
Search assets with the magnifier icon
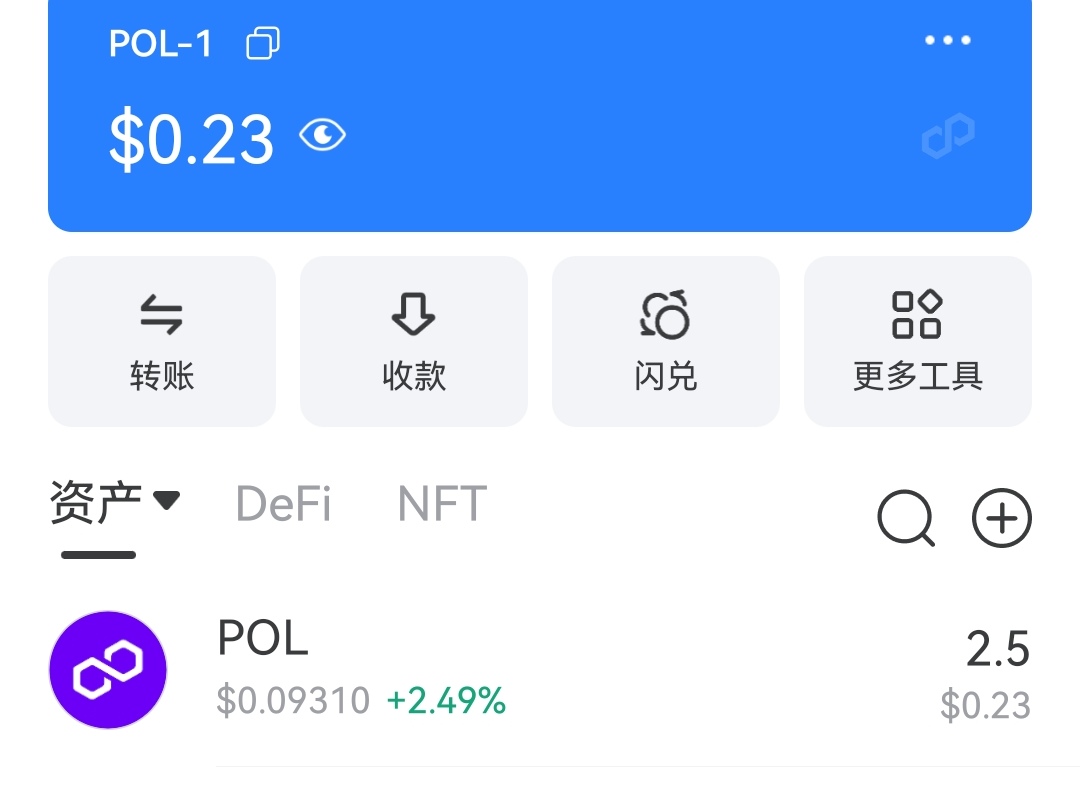coord(906,519)
